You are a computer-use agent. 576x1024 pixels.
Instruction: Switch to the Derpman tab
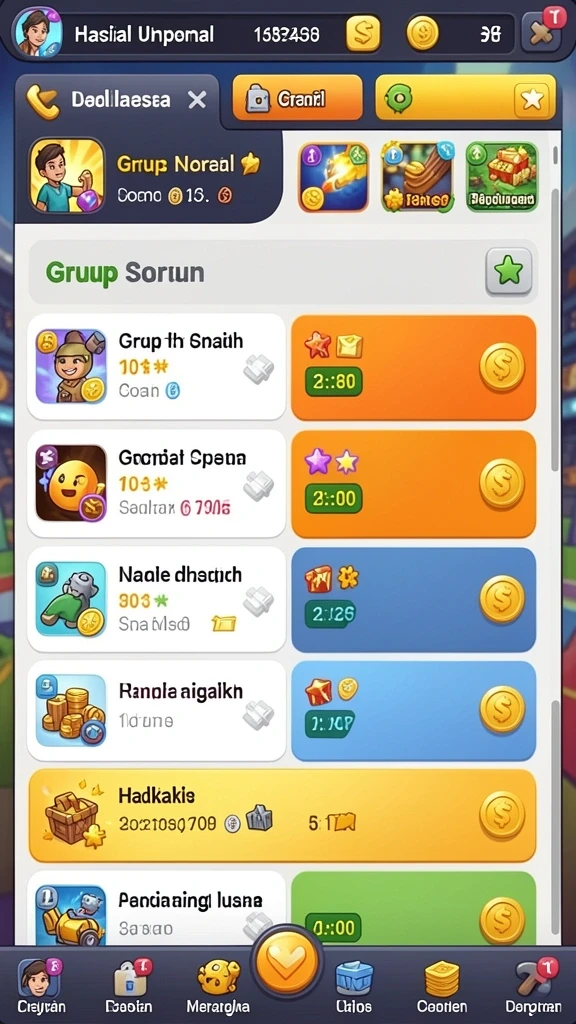[x=533, y=985]
